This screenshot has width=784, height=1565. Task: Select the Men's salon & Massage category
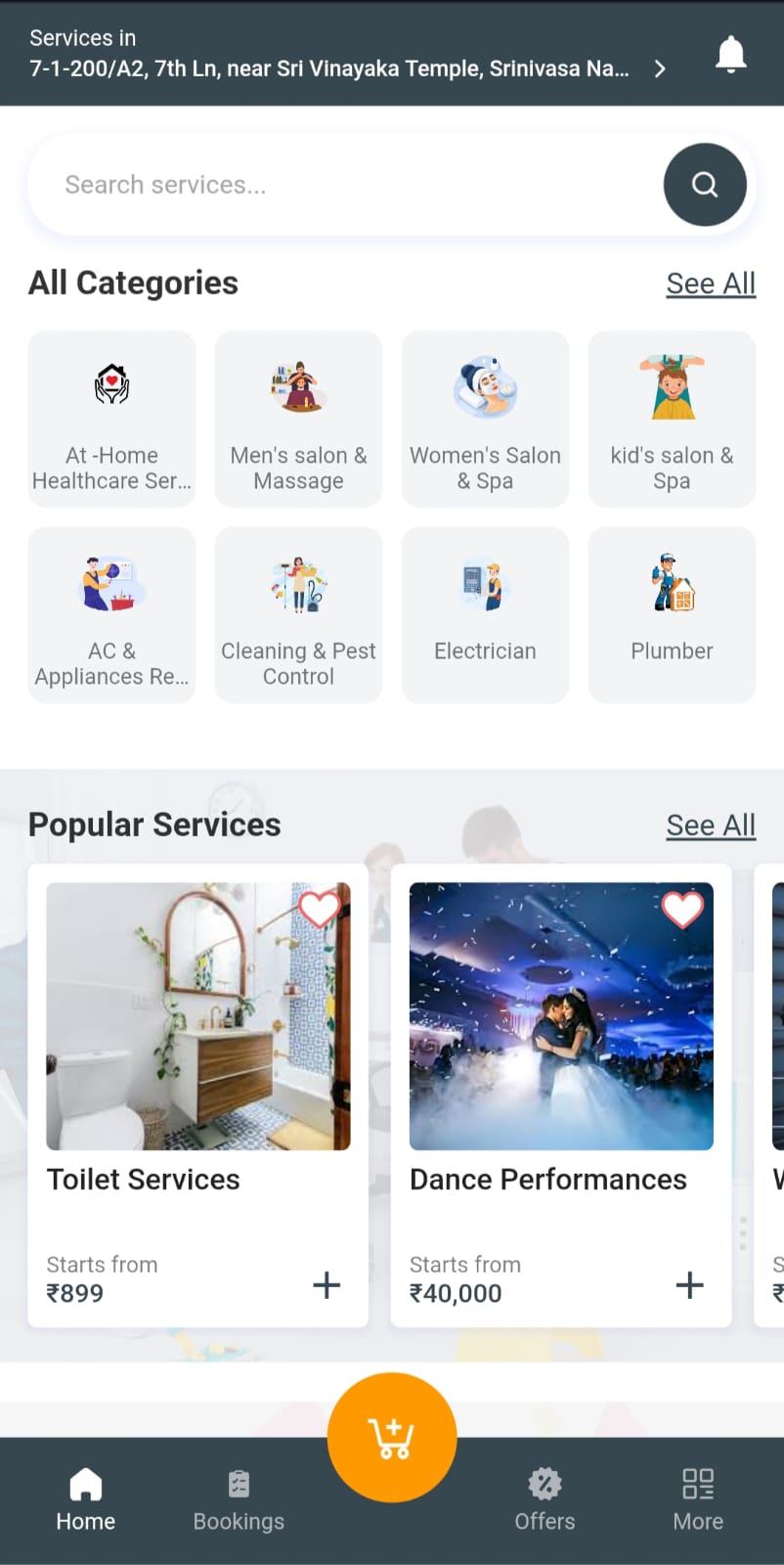pyautogui.click(x=298, y=419)
